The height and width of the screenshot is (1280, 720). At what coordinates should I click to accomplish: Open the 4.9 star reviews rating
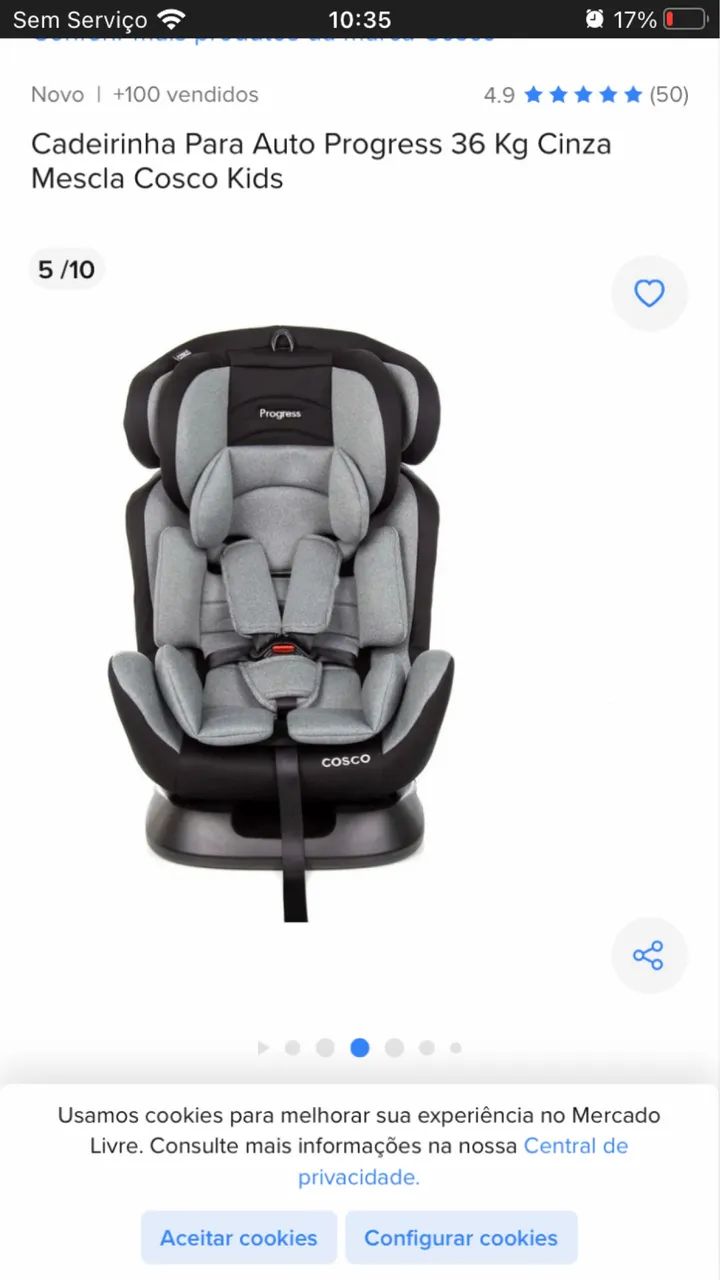(x=586, y=95)
